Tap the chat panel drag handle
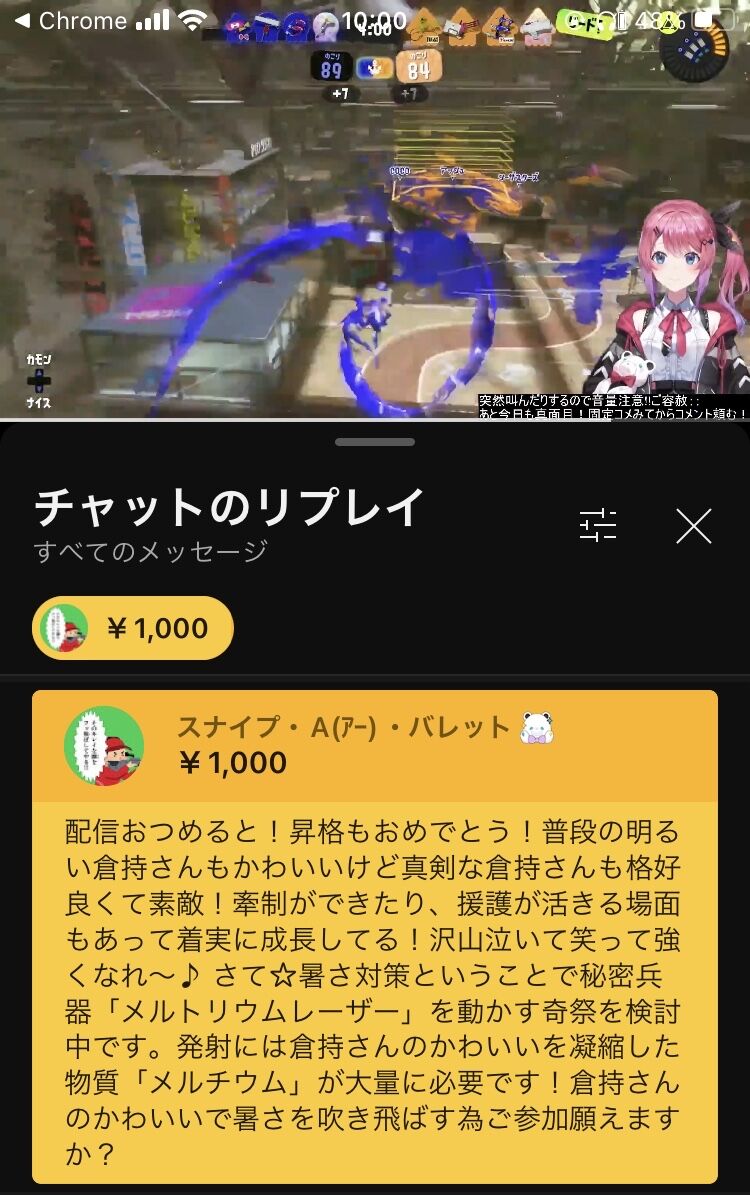The width and height of the screenshot is (750, 1195). 375,442
